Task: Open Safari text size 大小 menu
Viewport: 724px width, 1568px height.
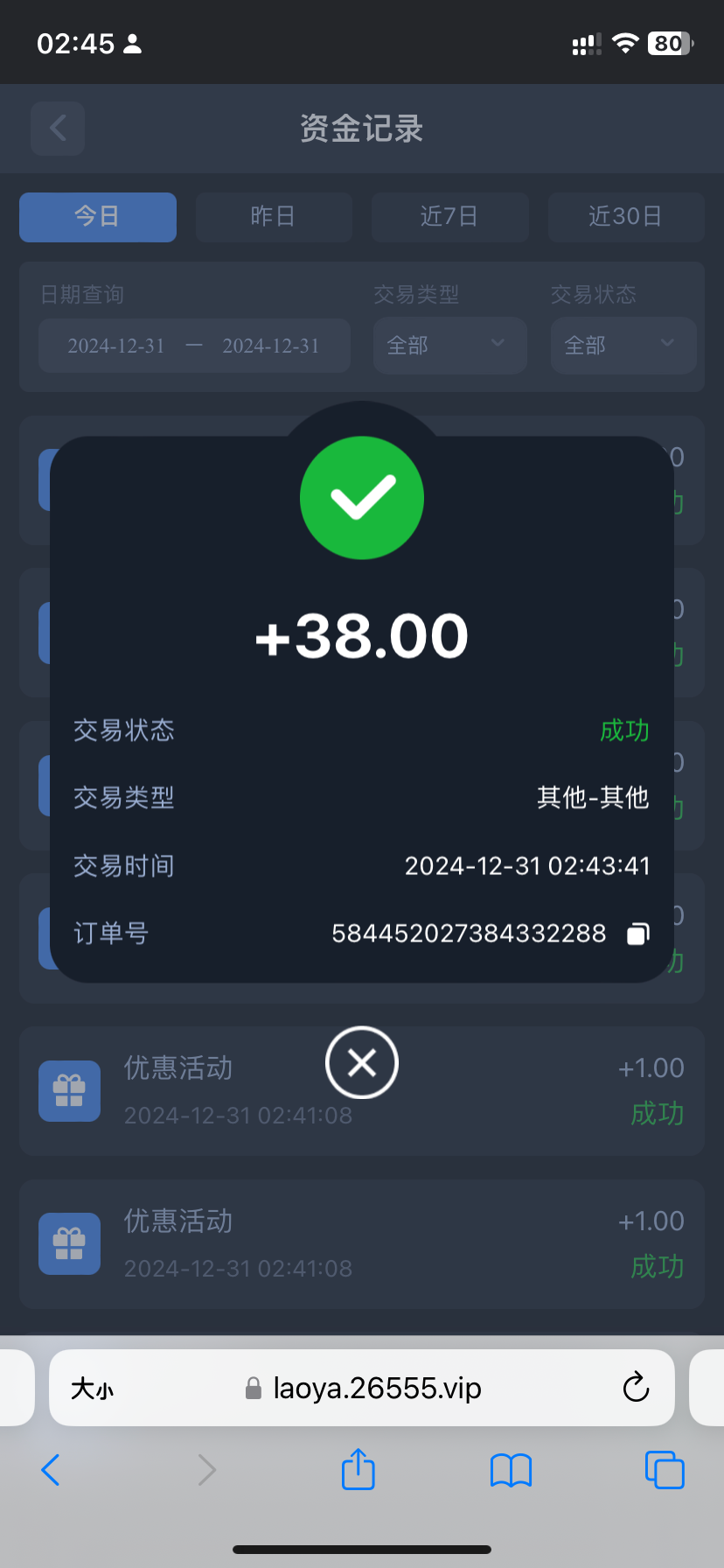Action: tap(92, 1389)
